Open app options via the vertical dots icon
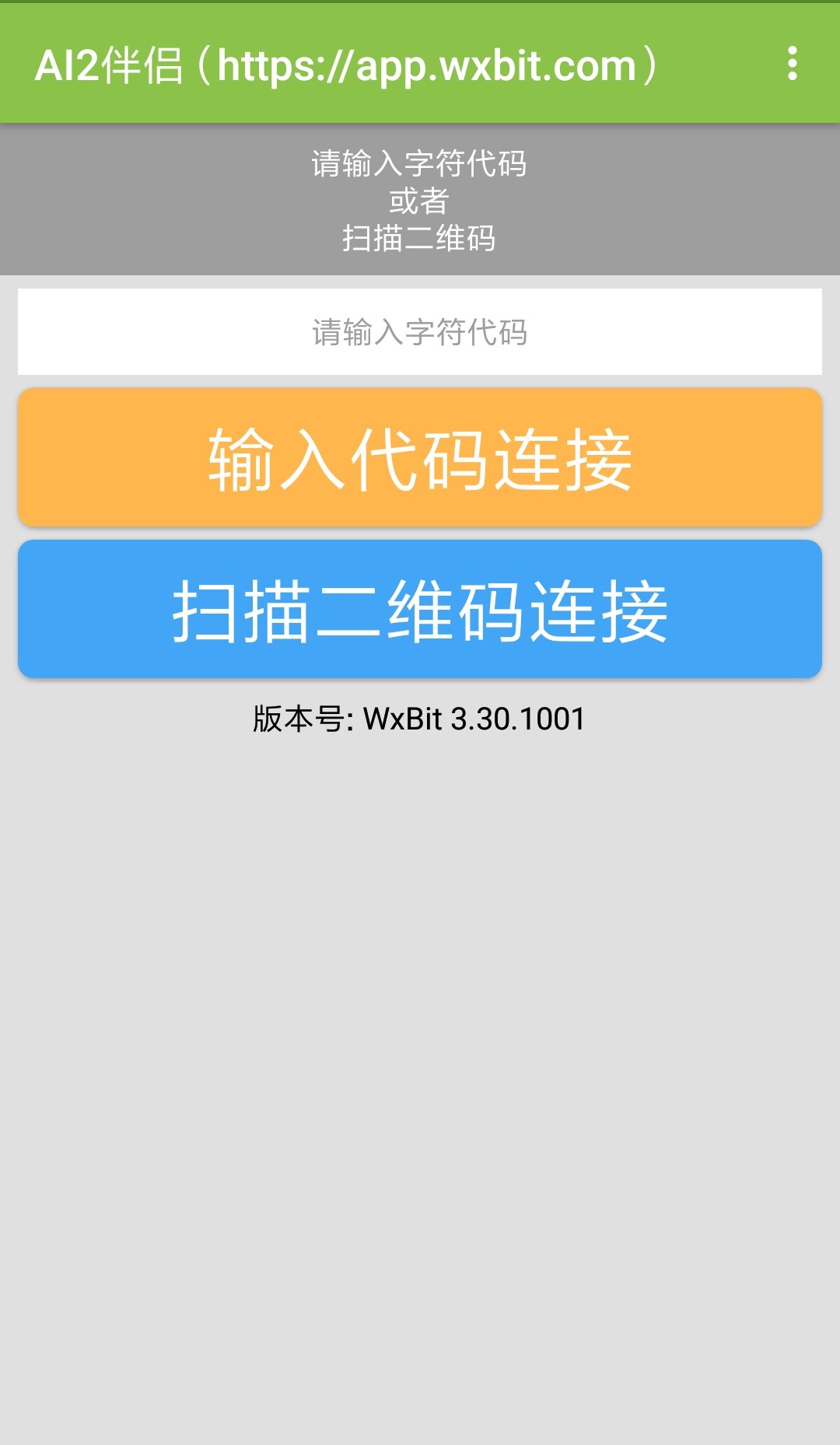Image resolution: width=840 pixels, height=1445 pixels. click(x=792, y=65)
